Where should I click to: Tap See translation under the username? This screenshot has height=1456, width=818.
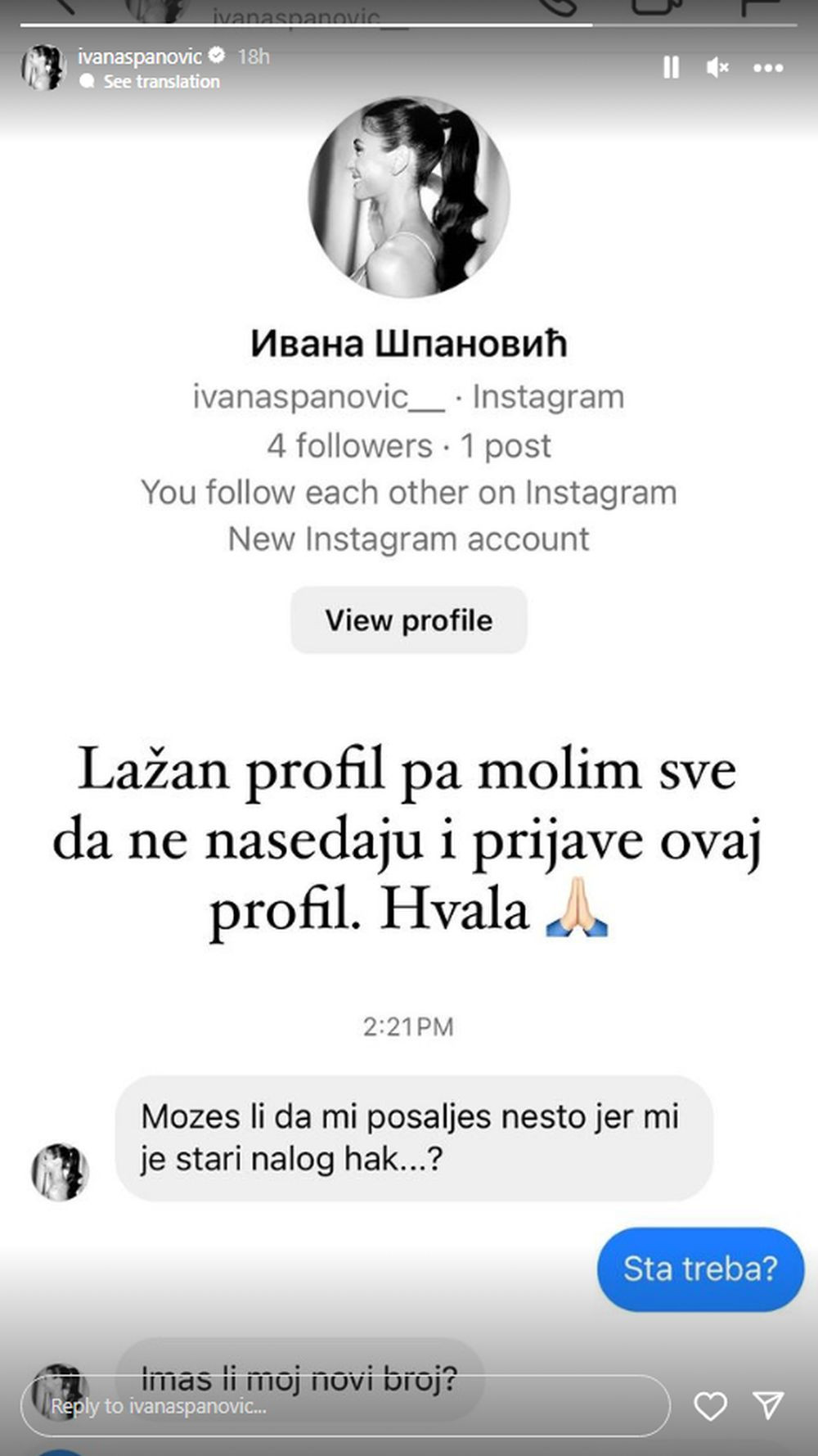click(160, 82)
